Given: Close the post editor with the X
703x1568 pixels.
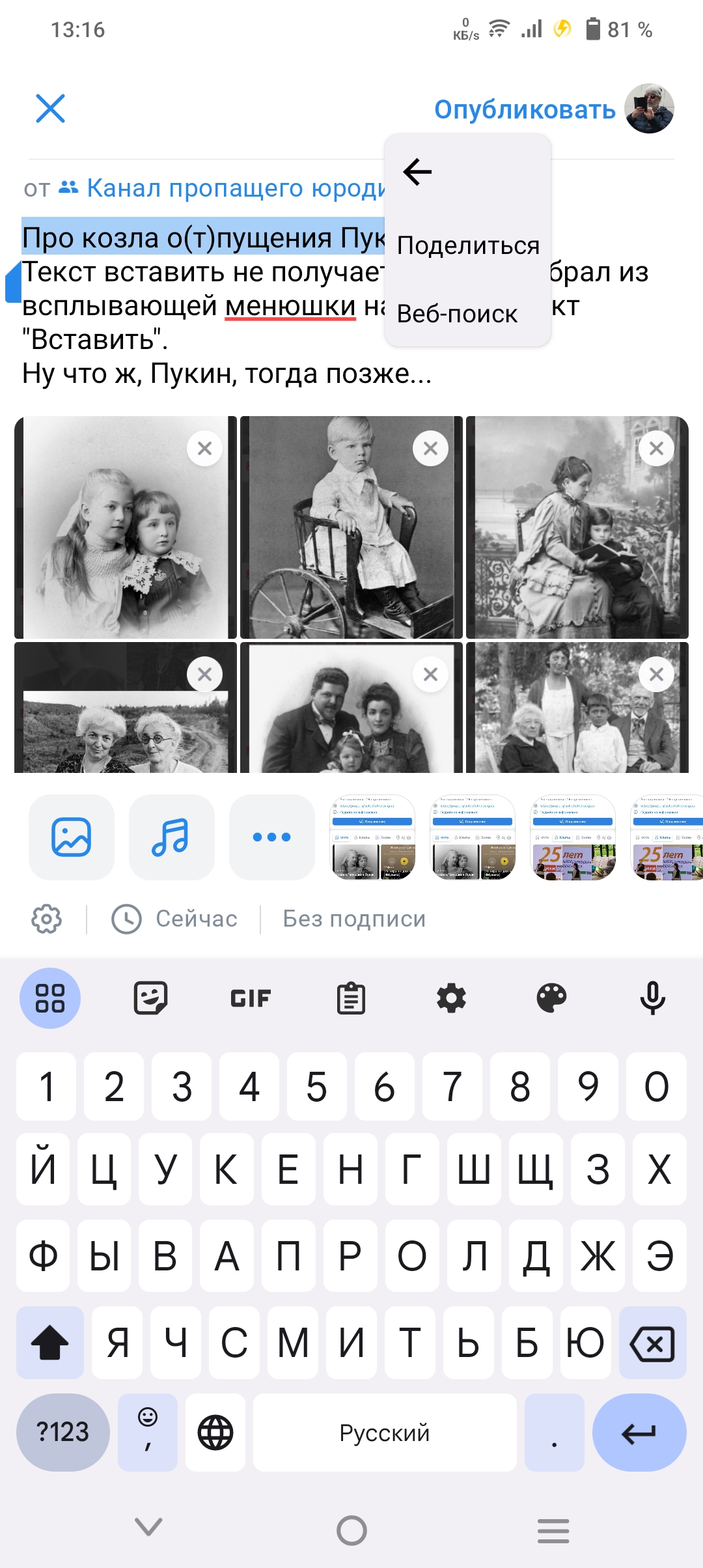Looking at the screenshot, I should click(x=50, y=109).
